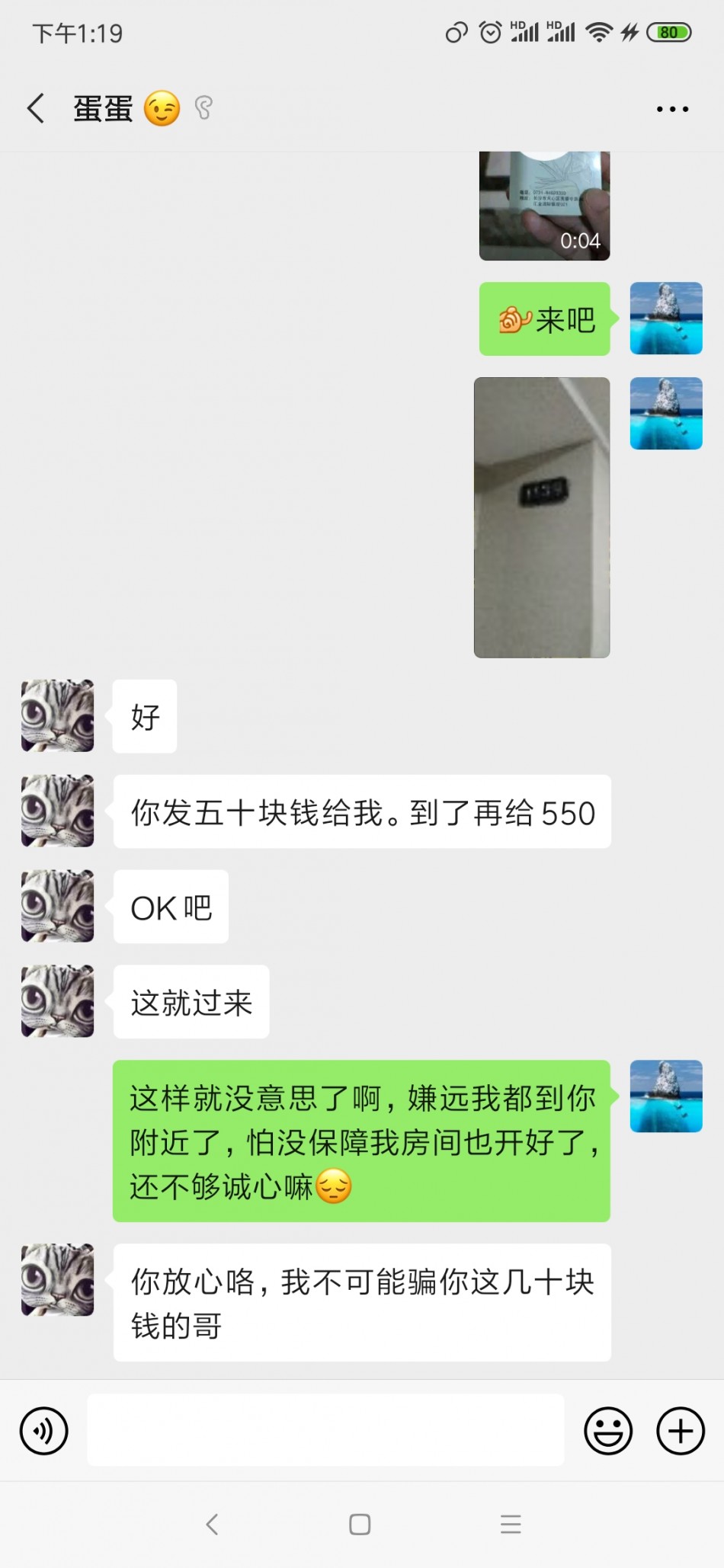The width and height of the screenshot is (724, 1568).
Task: Open the plus attachments menu
Action: pos(680,1430)
